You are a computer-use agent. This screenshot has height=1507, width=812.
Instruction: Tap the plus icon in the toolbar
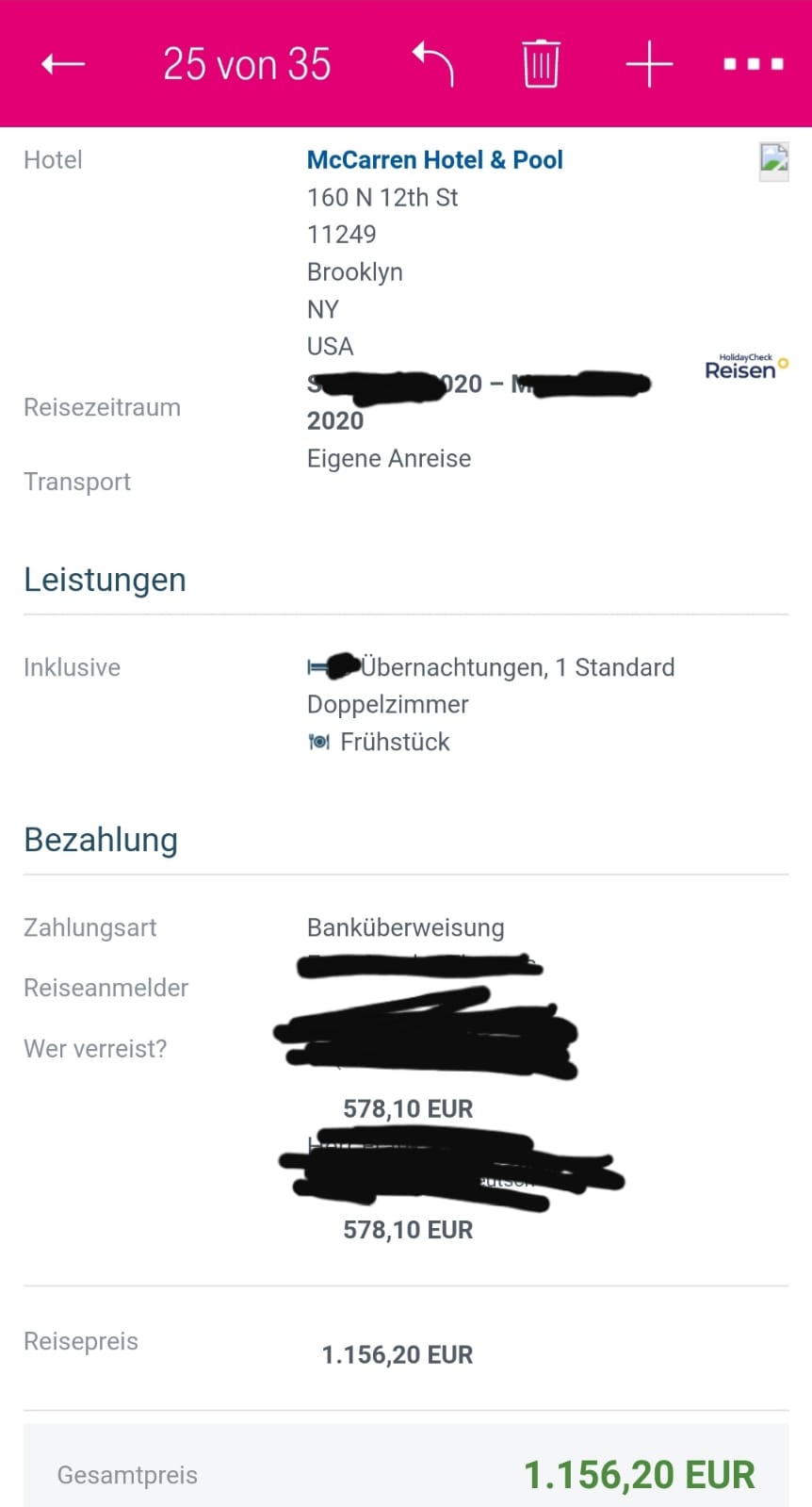649,64
